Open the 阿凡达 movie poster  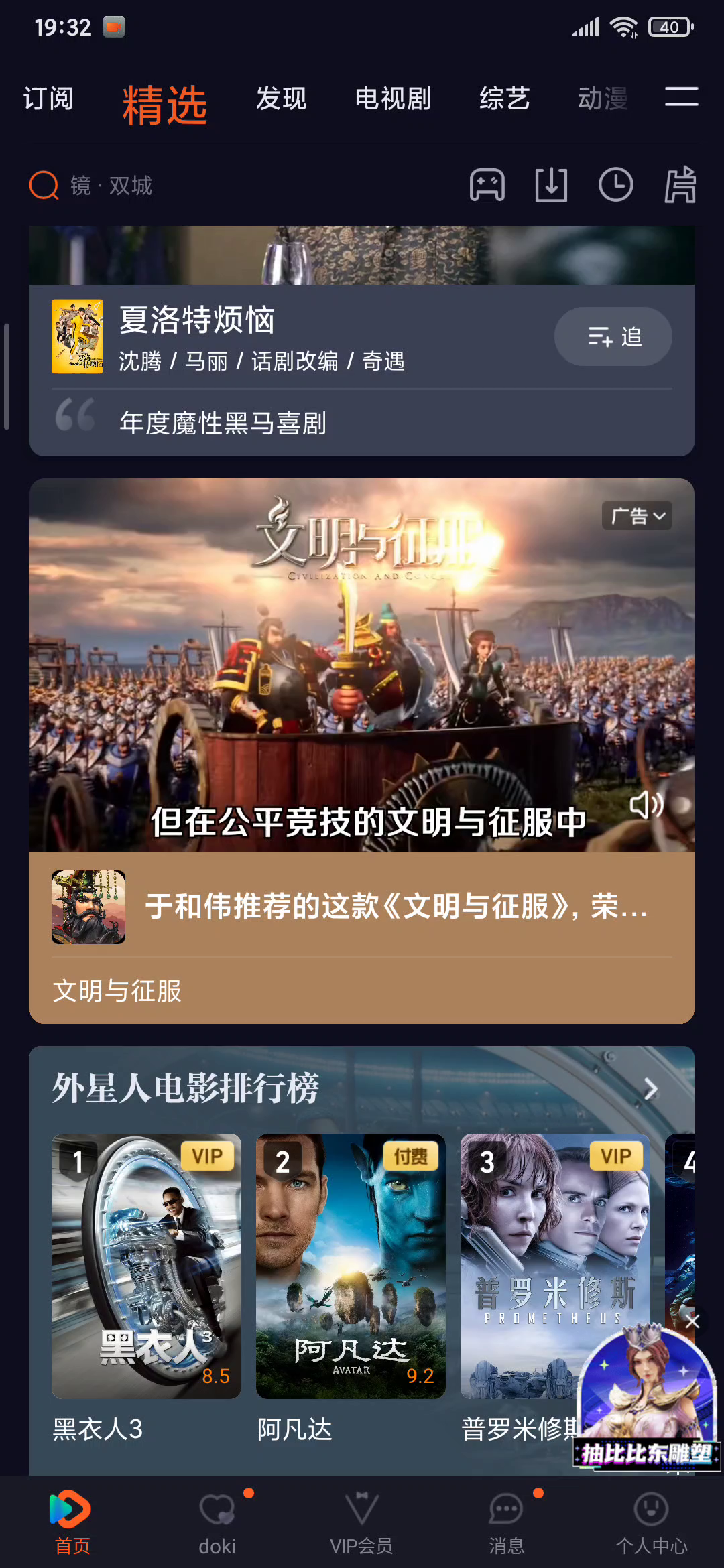(x=351, y=1266)
